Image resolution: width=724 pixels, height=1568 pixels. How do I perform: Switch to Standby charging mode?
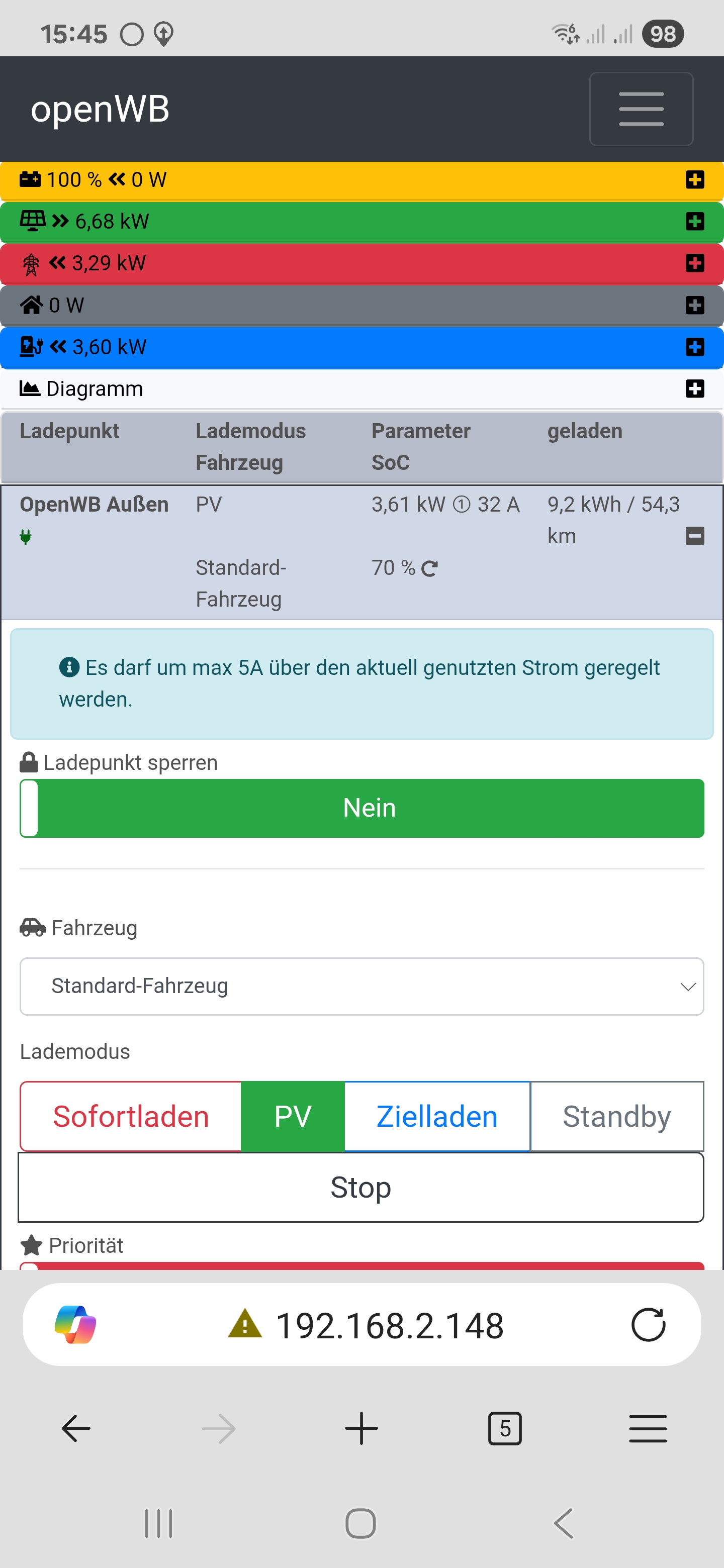616,1116
